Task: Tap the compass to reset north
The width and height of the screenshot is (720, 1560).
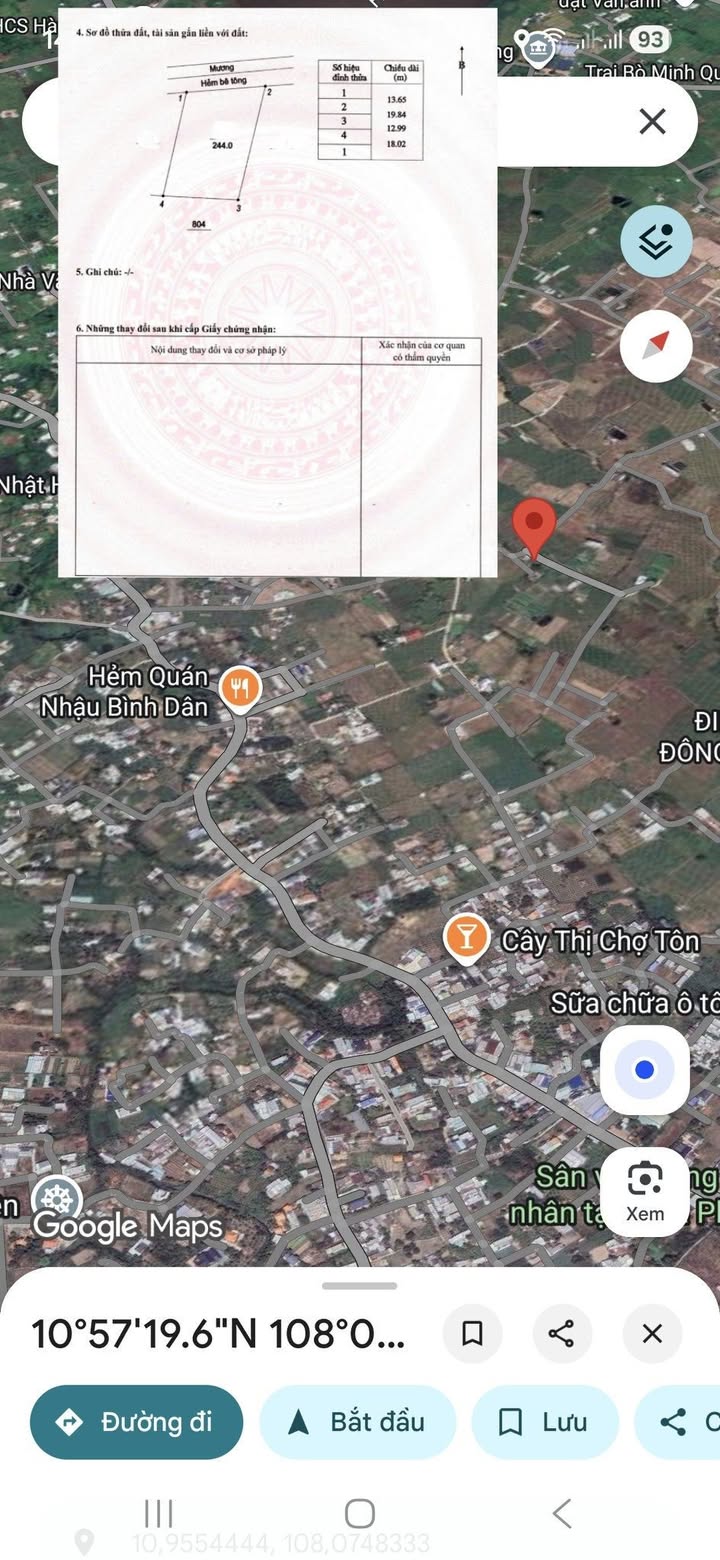Action: pos(656,345)
